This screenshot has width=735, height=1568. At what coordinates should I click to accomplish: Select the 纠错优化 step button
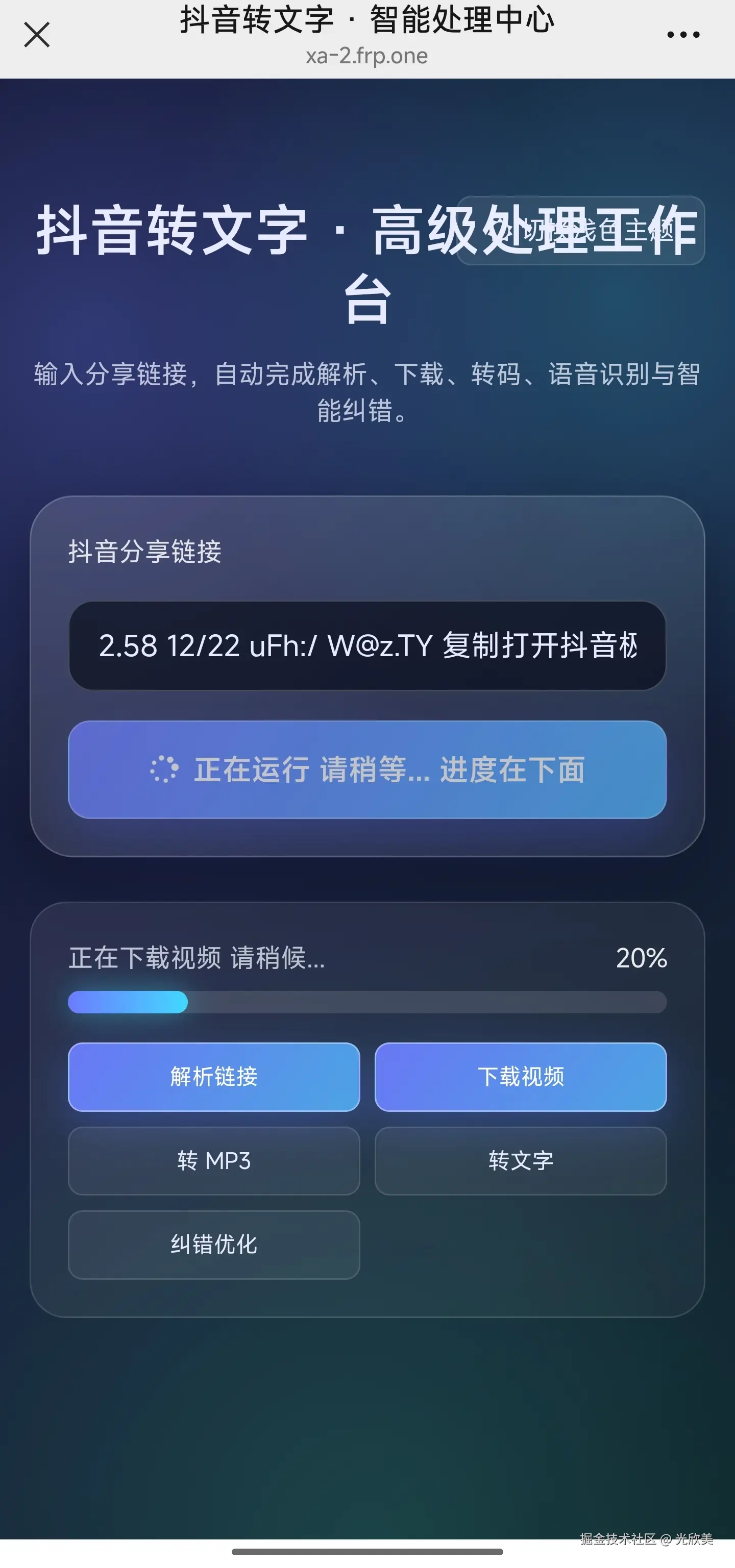(x=214, y=1245)
